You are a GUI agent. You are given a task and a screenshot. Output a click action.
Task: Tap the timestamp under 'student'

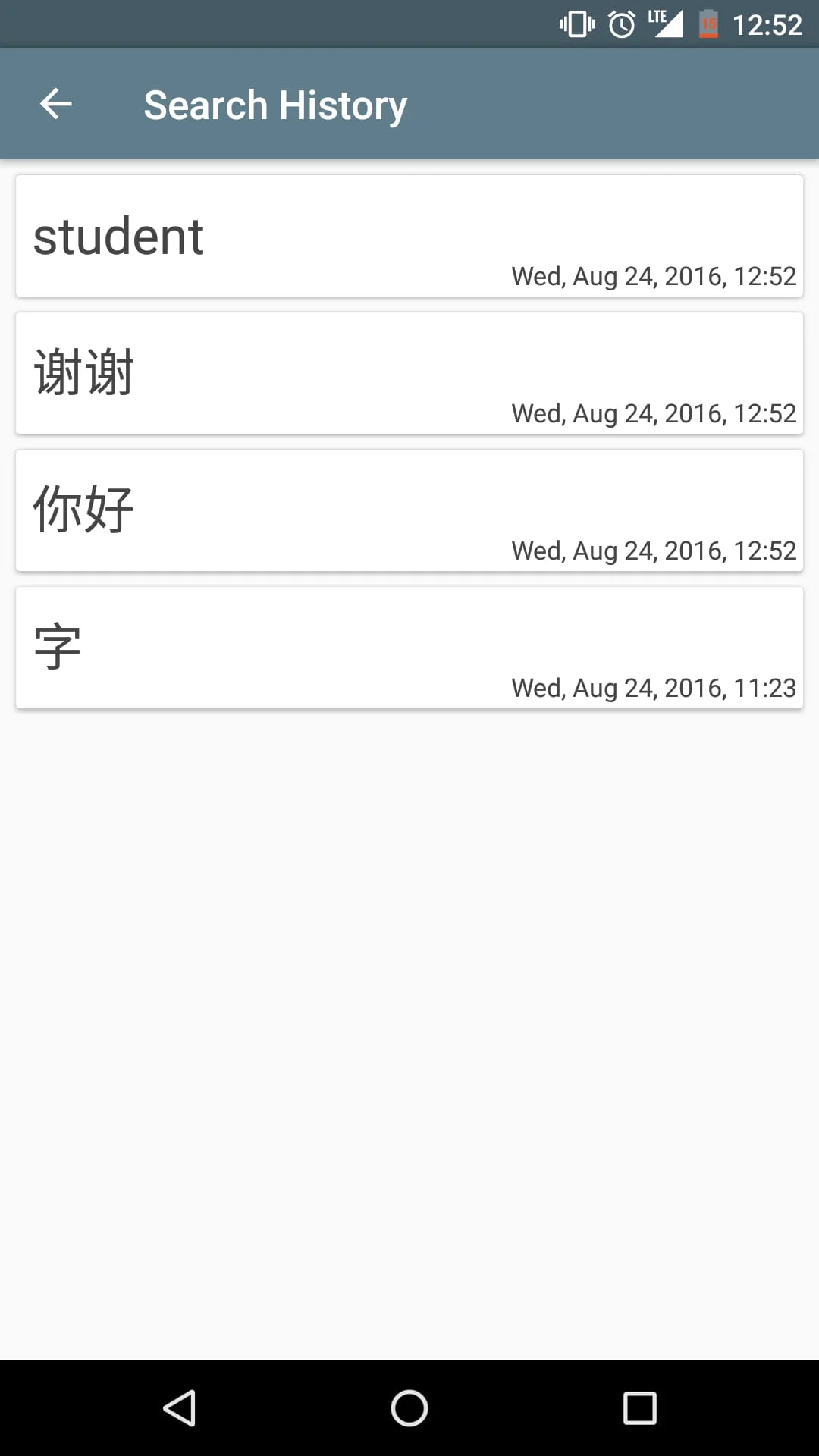point(654,276)
